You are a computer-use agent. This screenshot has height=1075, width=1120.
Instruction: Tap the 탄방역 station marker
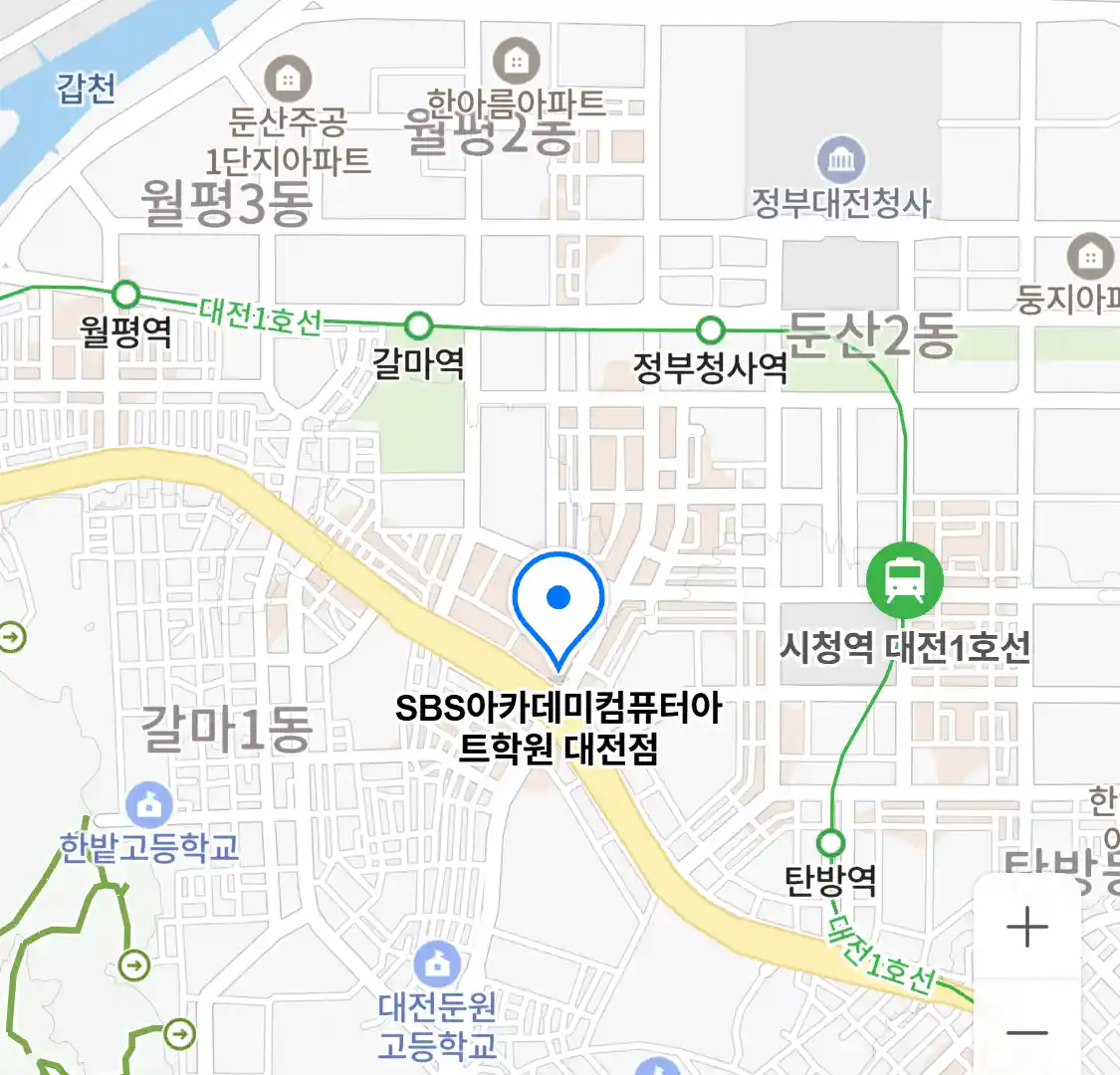coord(830,843)
